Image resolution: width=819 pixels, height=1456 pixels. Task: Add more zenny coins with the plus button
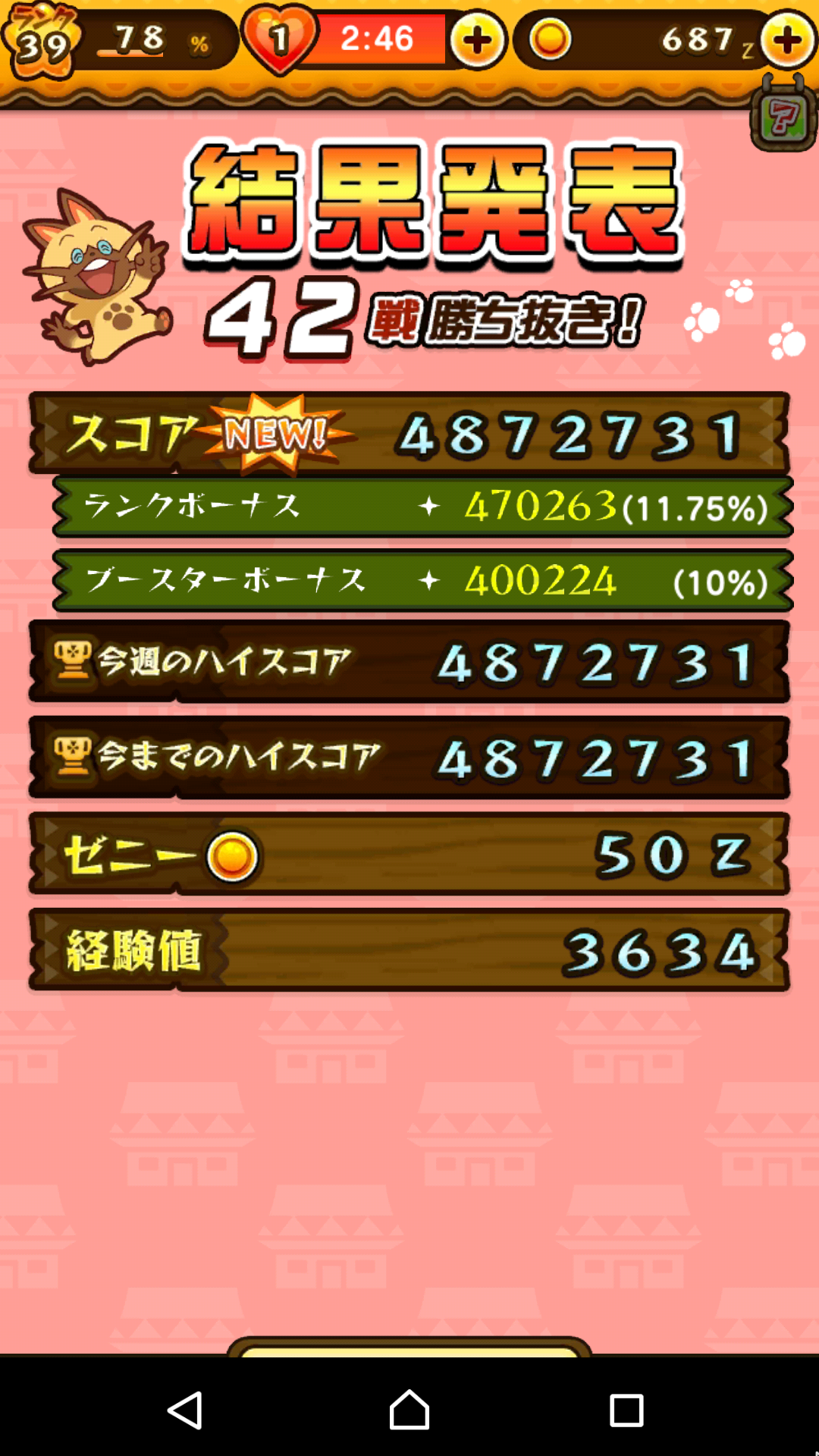click(x=788, y=40)
